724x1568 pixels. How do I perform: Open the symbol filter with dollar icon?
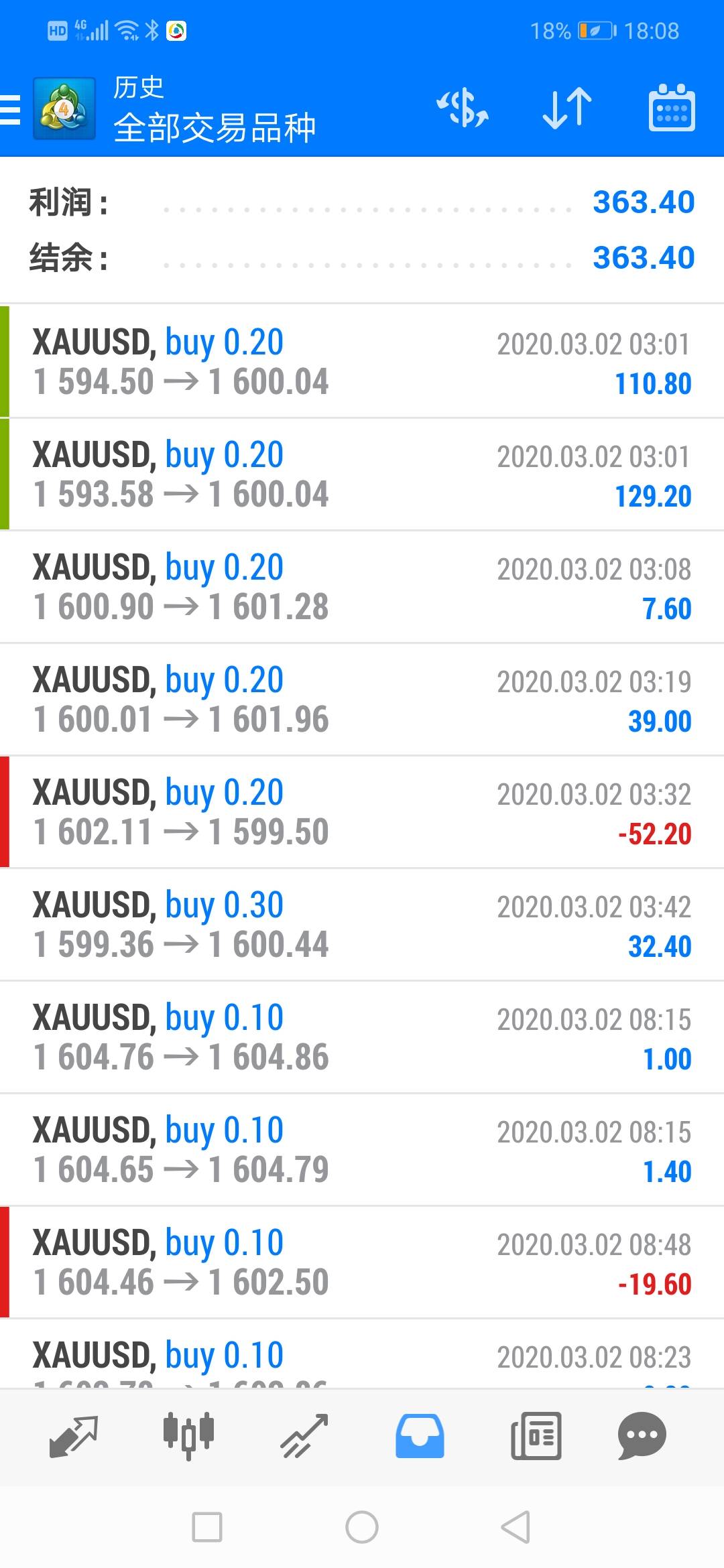click(x=463, y=109)
